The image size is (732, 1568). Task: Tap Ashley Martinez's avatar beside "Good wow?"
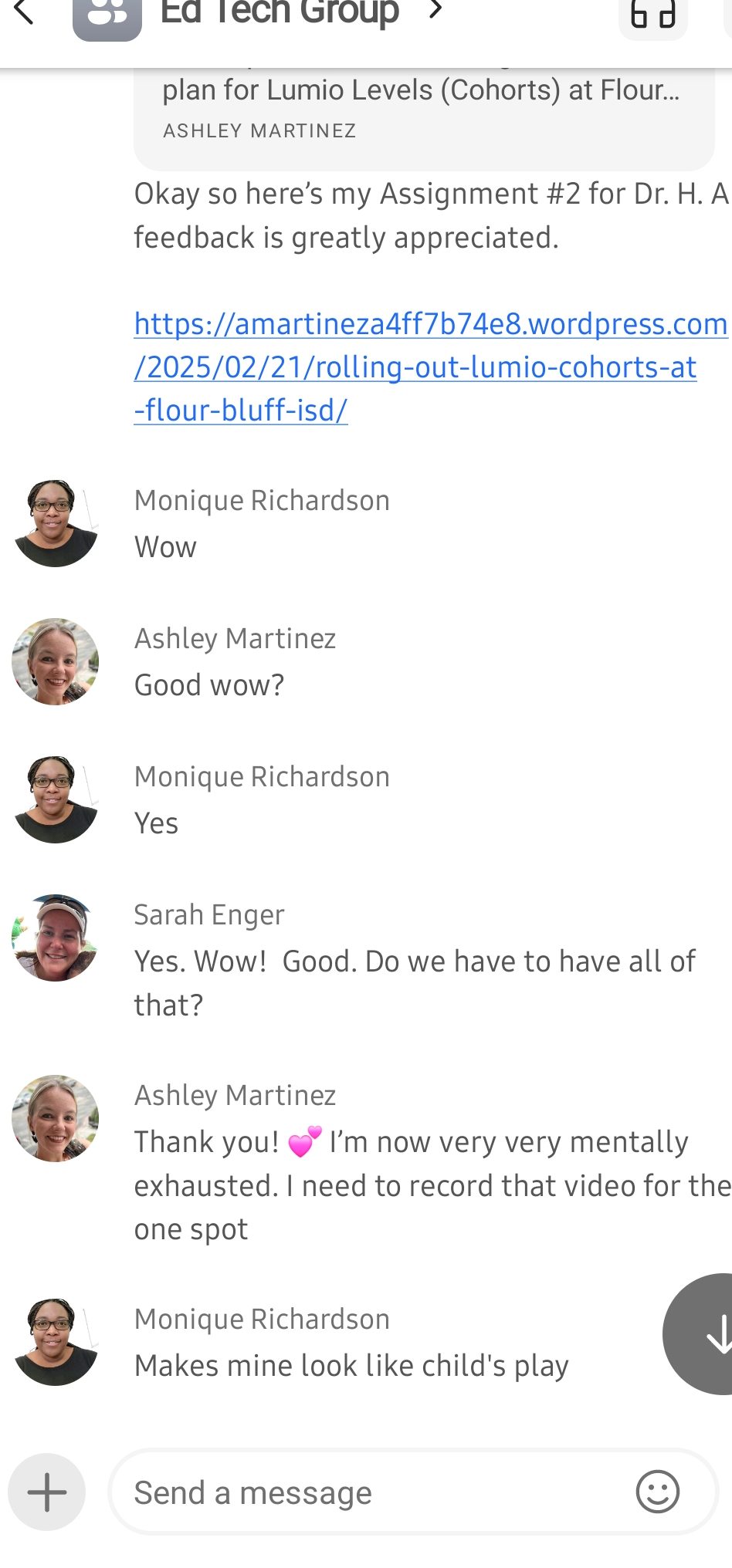click(55, 662)
